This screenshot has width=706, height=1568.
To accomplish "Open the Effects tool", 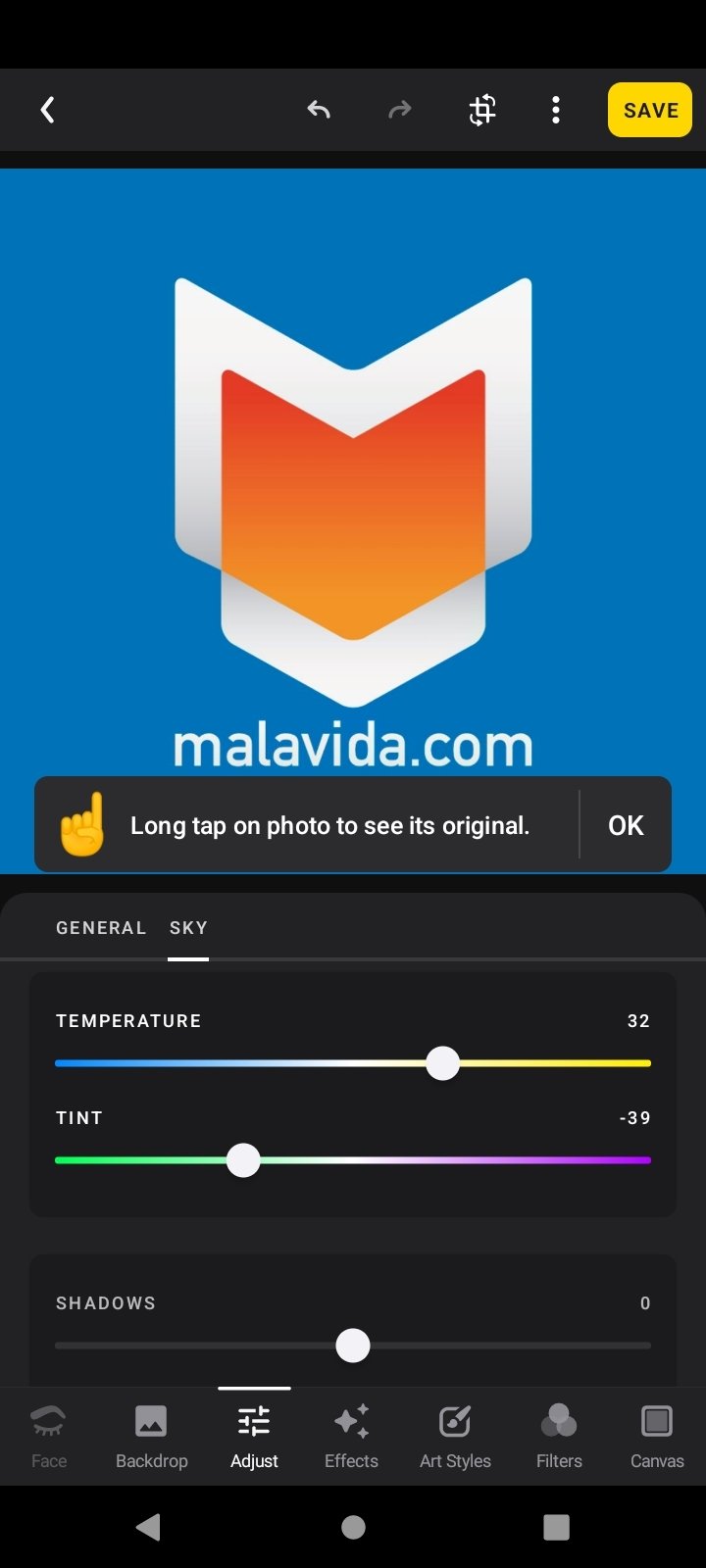I will click(351, 1437).
